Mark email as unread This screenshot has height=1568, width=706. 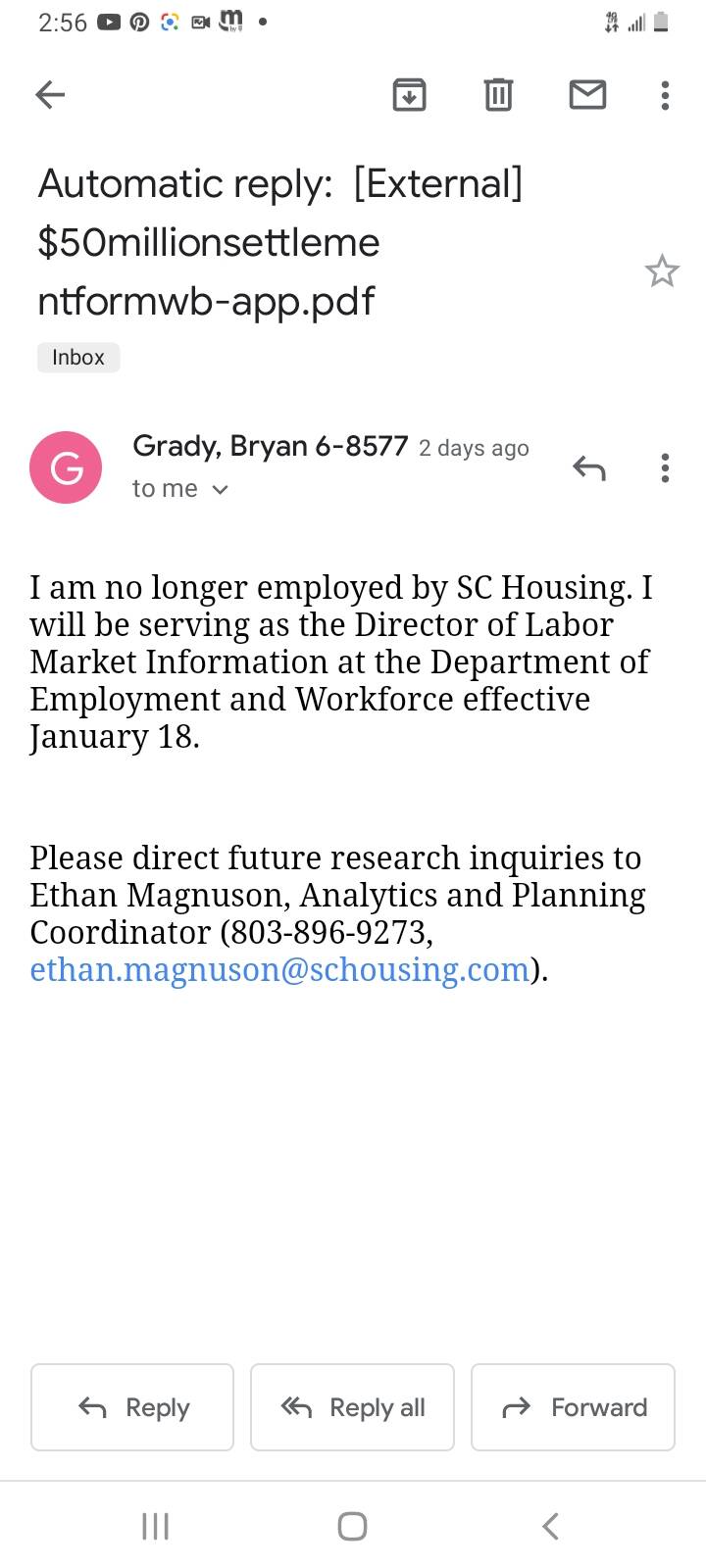[587, 94]
